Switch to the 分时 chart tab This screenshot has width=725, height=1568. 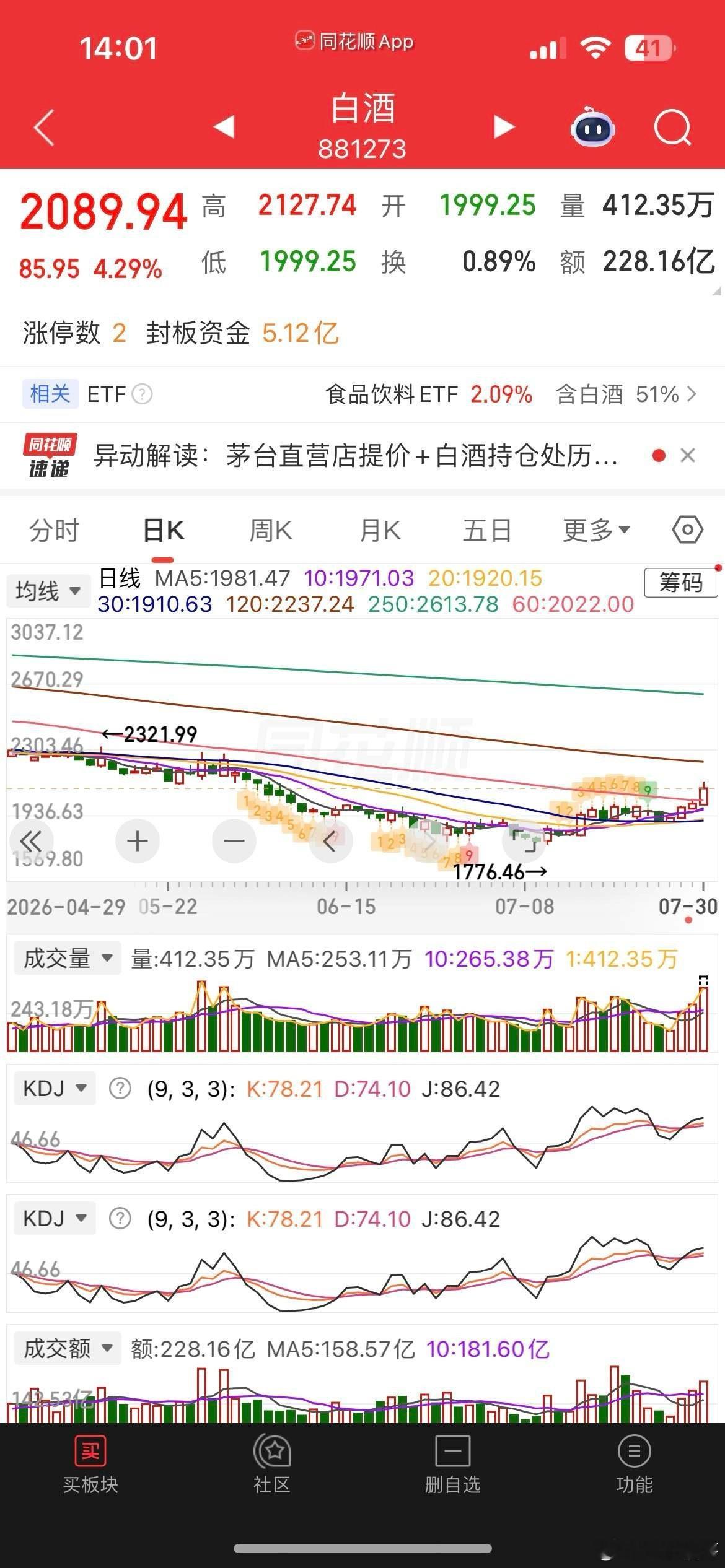pyautogui.click(x=55, y=531)
